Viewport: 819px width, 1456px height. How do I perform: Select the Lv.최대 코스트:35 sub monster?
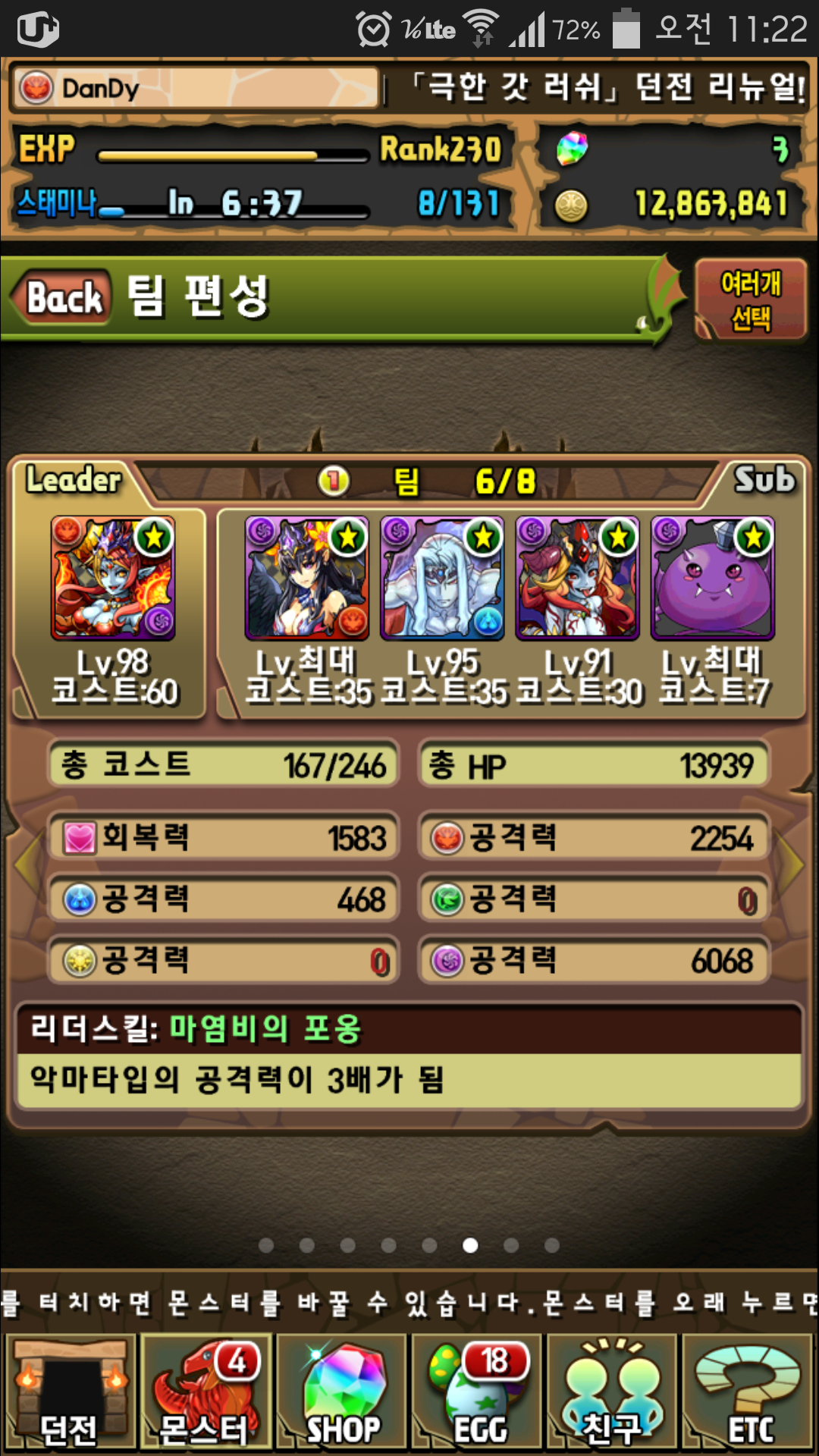[x=306, y=579]
